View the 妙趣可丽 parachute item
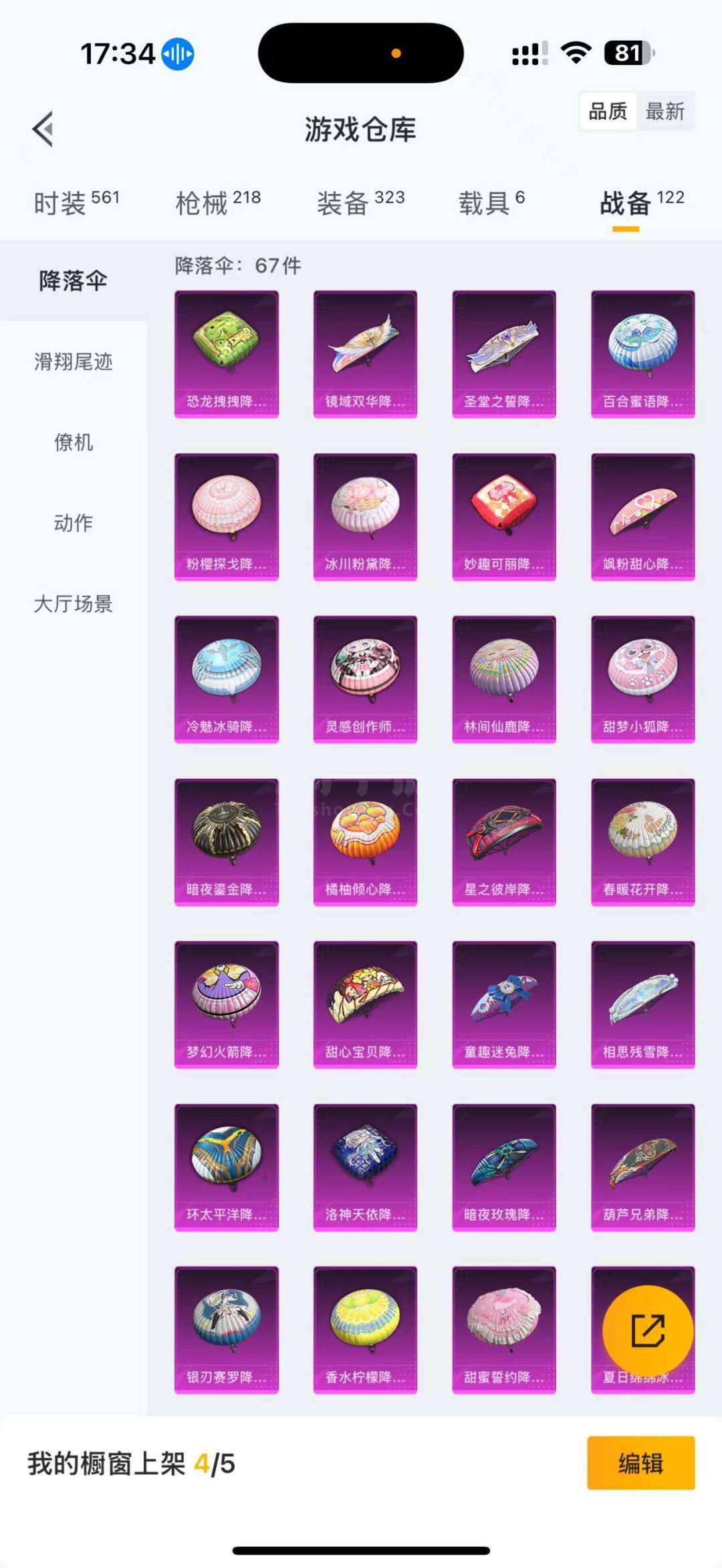Viewport: 722px width, 1568px height. point(503,516)
